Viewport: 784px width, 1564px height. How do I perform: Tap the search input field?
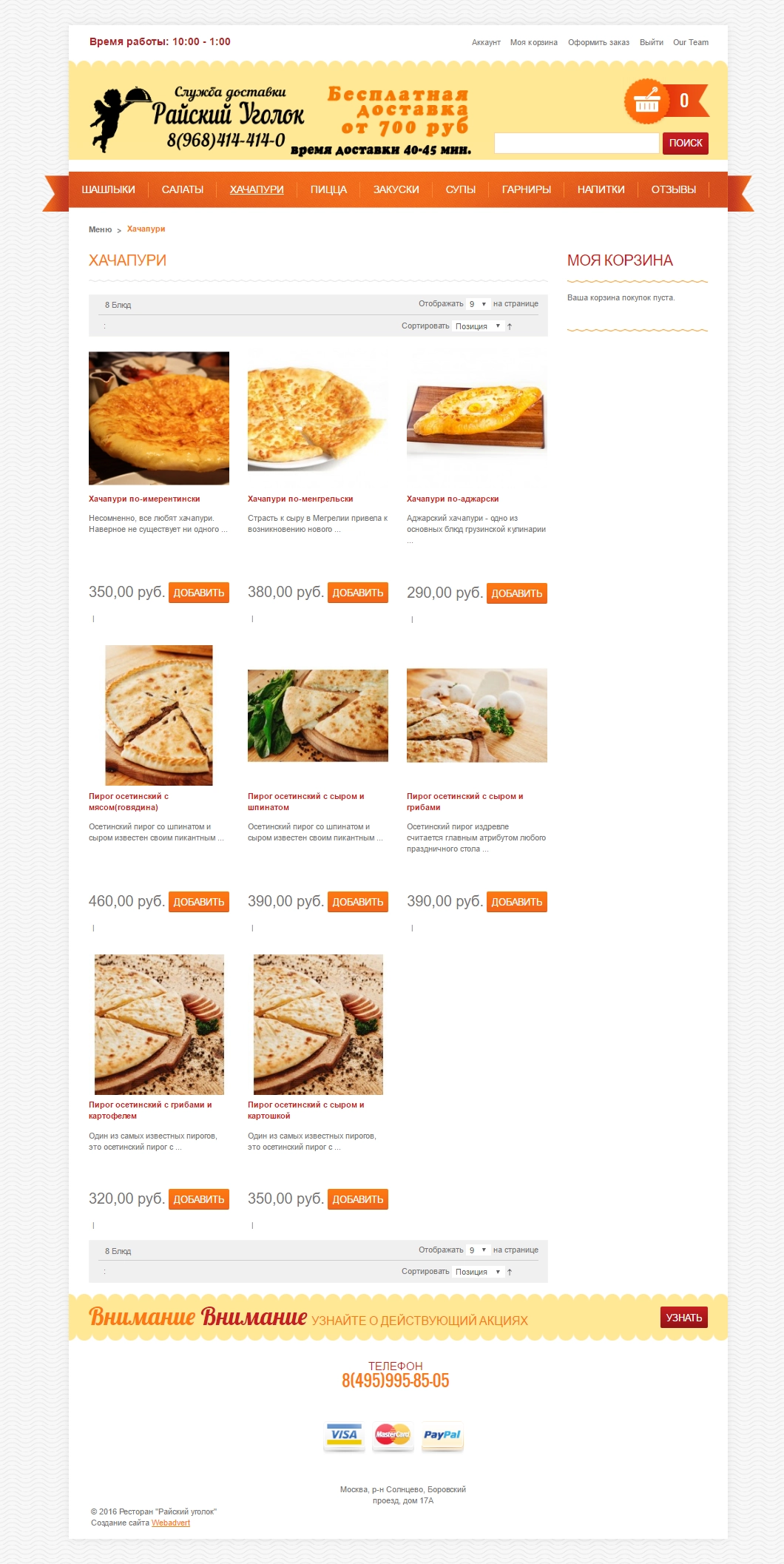(576, 144)
